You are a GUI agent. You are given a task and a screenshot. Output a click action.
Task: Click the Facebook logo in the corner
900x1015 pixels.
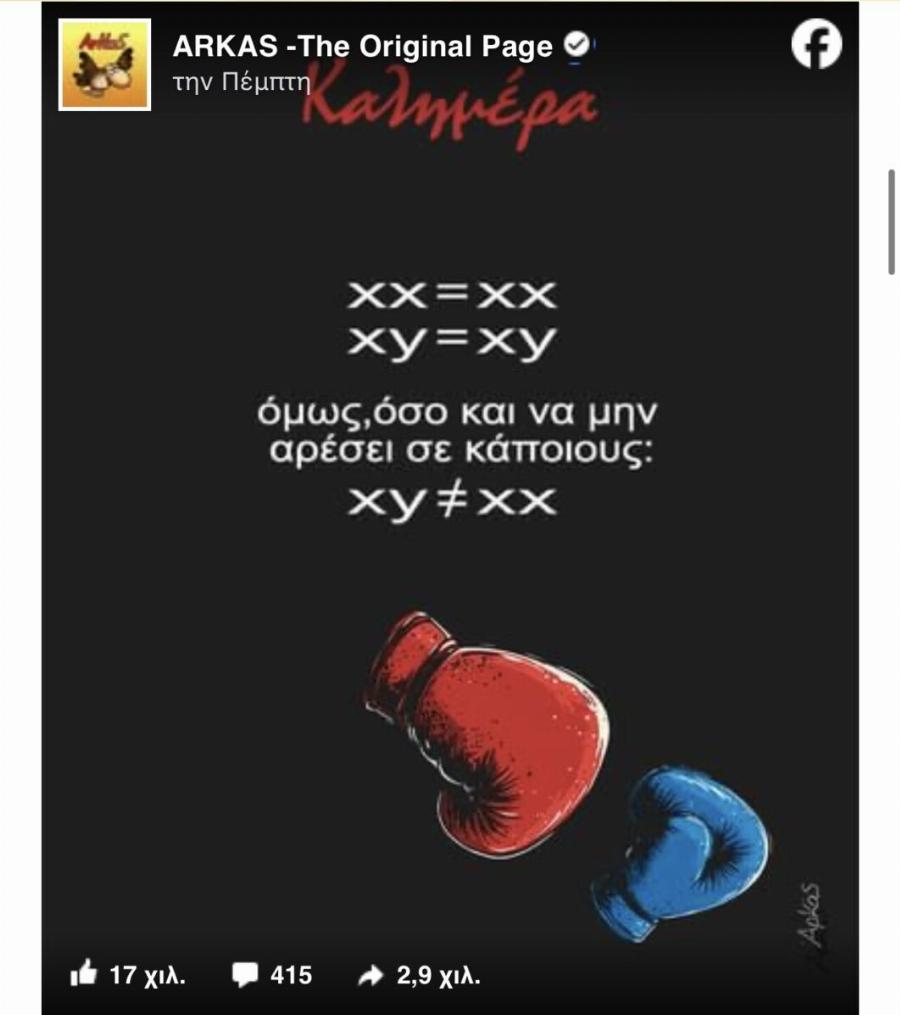coord(819,44)
